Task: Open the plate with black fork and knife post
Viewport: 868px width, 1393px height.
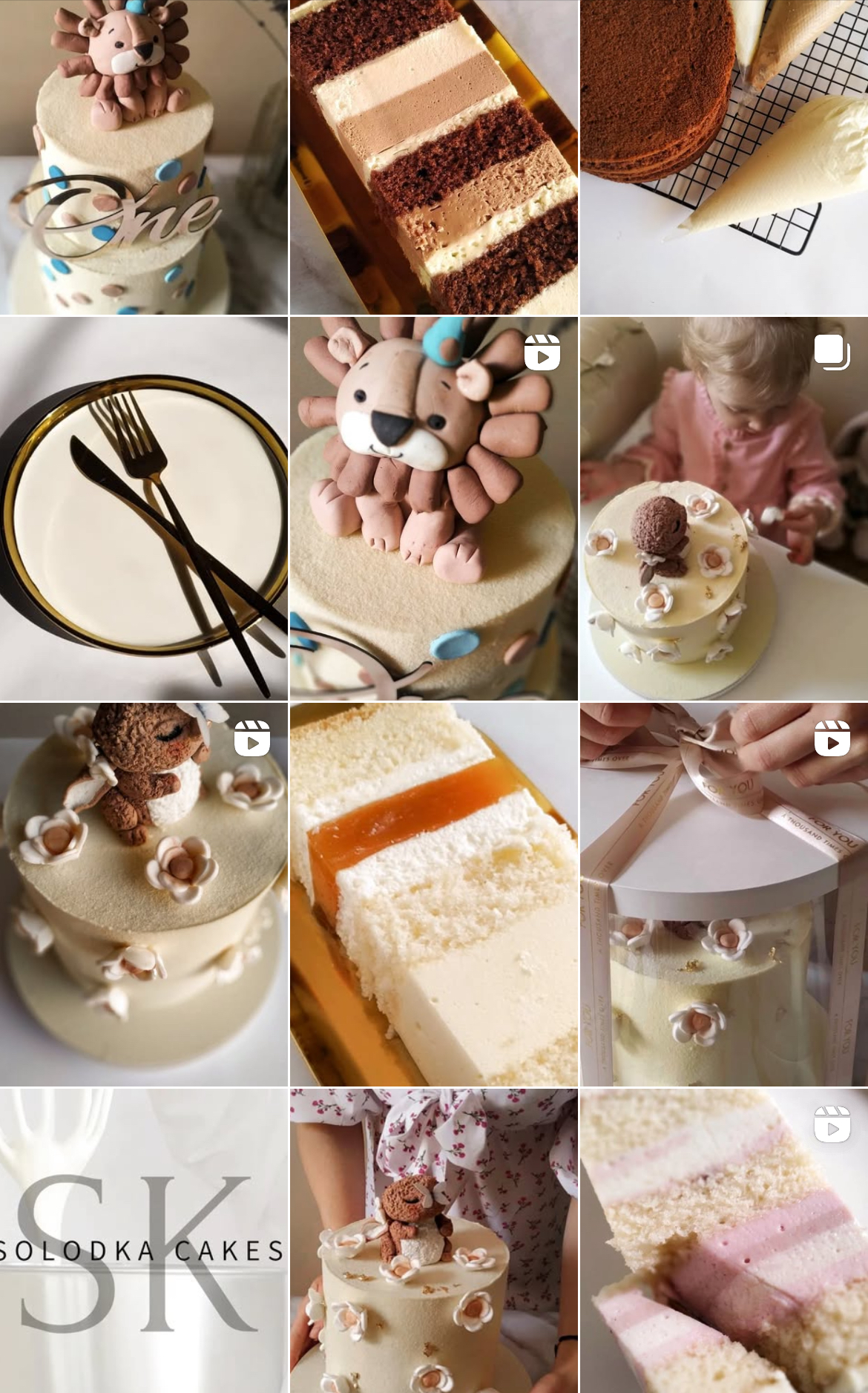Action: pyautogui.click(x=143, y=508)
